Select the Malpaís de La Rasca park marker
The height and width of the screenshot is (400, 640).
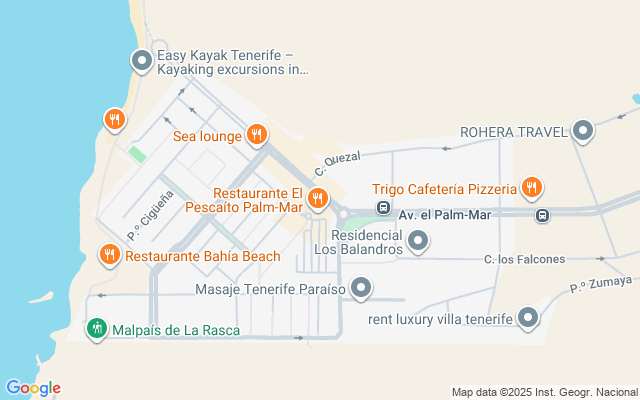point(97,329)
